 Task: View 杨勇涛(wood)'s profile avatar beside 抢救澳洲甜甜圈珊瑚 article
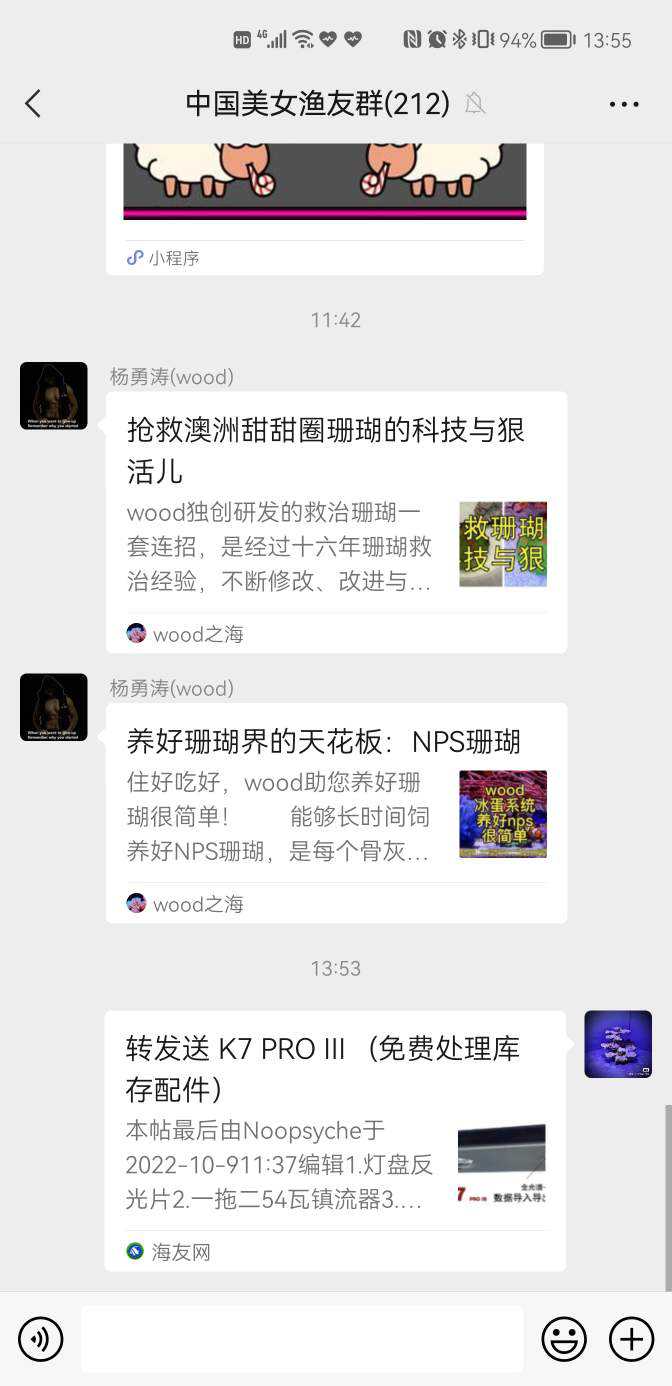click(x=54, y=396)
